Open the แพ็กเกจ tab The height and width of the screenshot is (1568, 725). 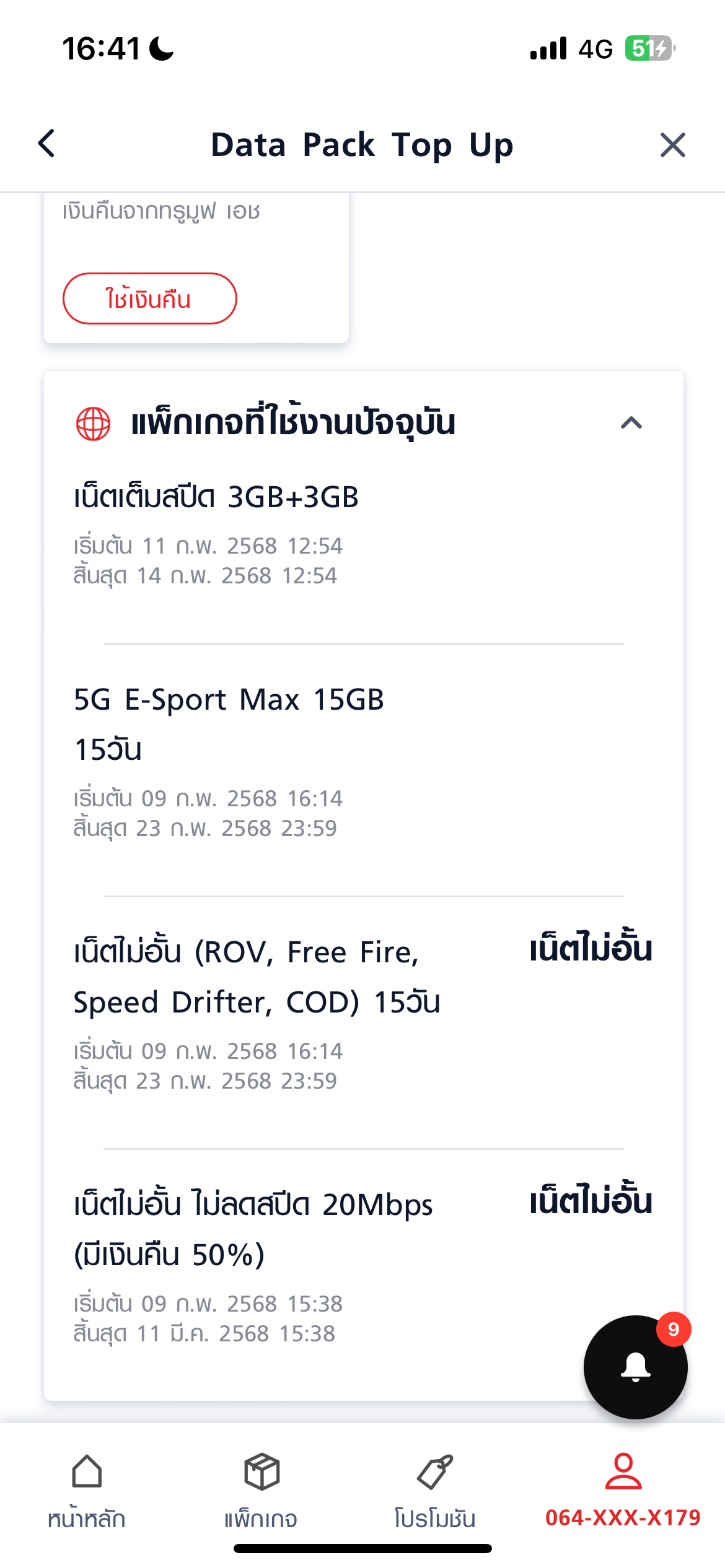coord(261,1489)
